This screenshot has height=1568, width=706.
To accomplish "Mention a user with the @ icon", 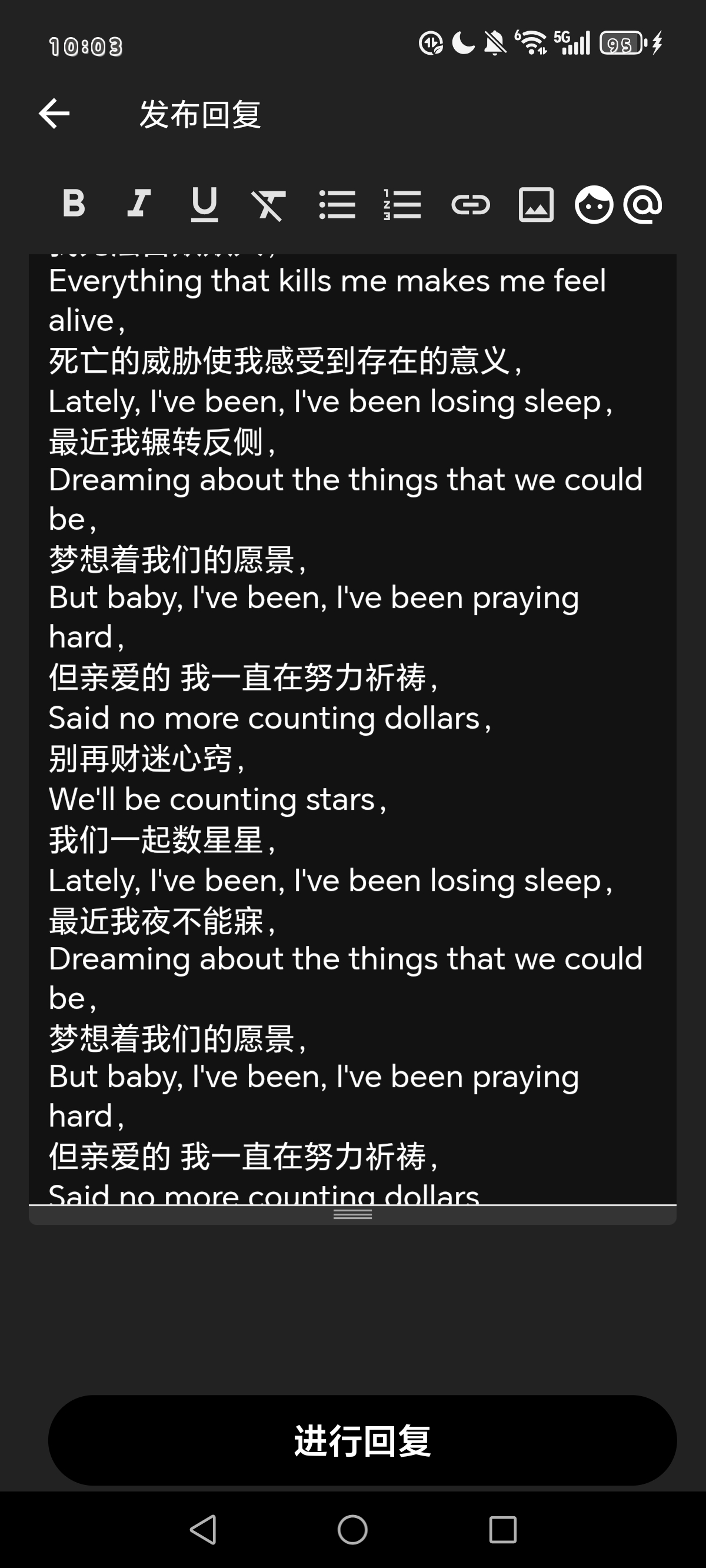I will tap(642, 204).
